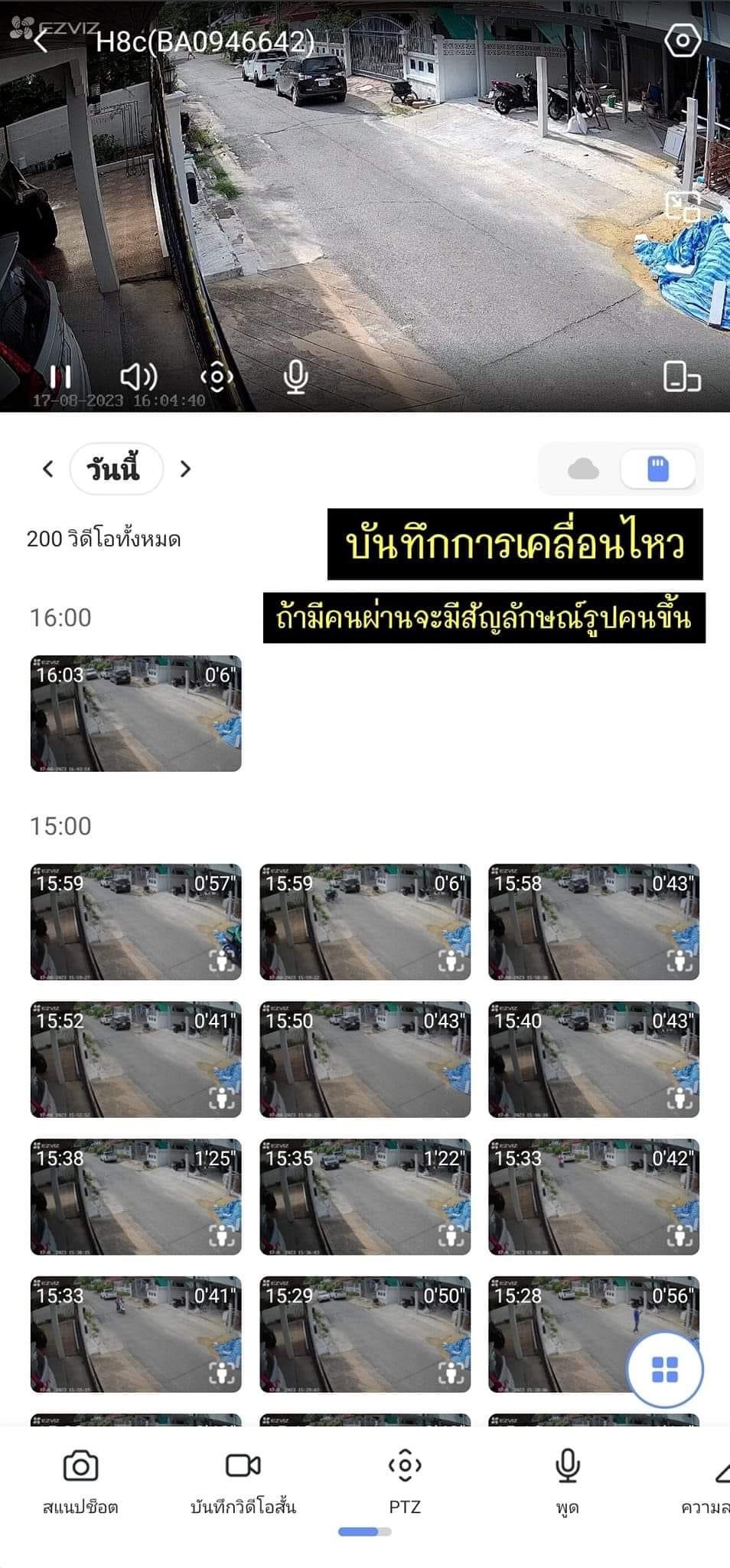Screen dimensions: 730x1568
Task: Open the microphone on the video overlay
Action: coord(295,377)
